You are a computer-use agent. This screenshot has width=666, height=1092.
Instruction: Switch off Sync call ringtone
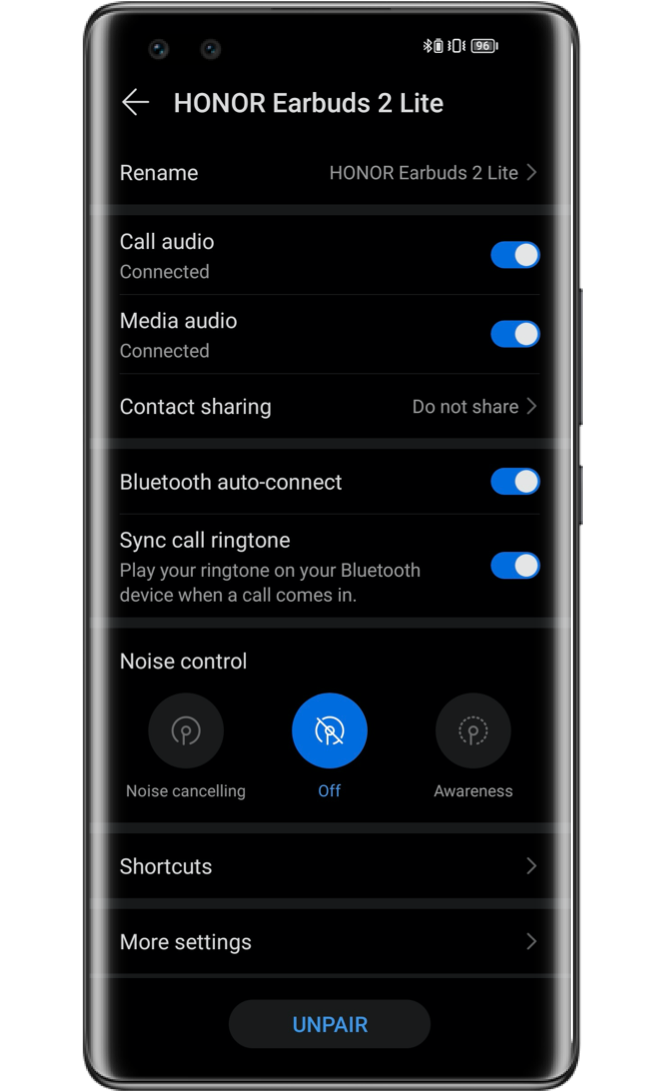pos(515,566)
